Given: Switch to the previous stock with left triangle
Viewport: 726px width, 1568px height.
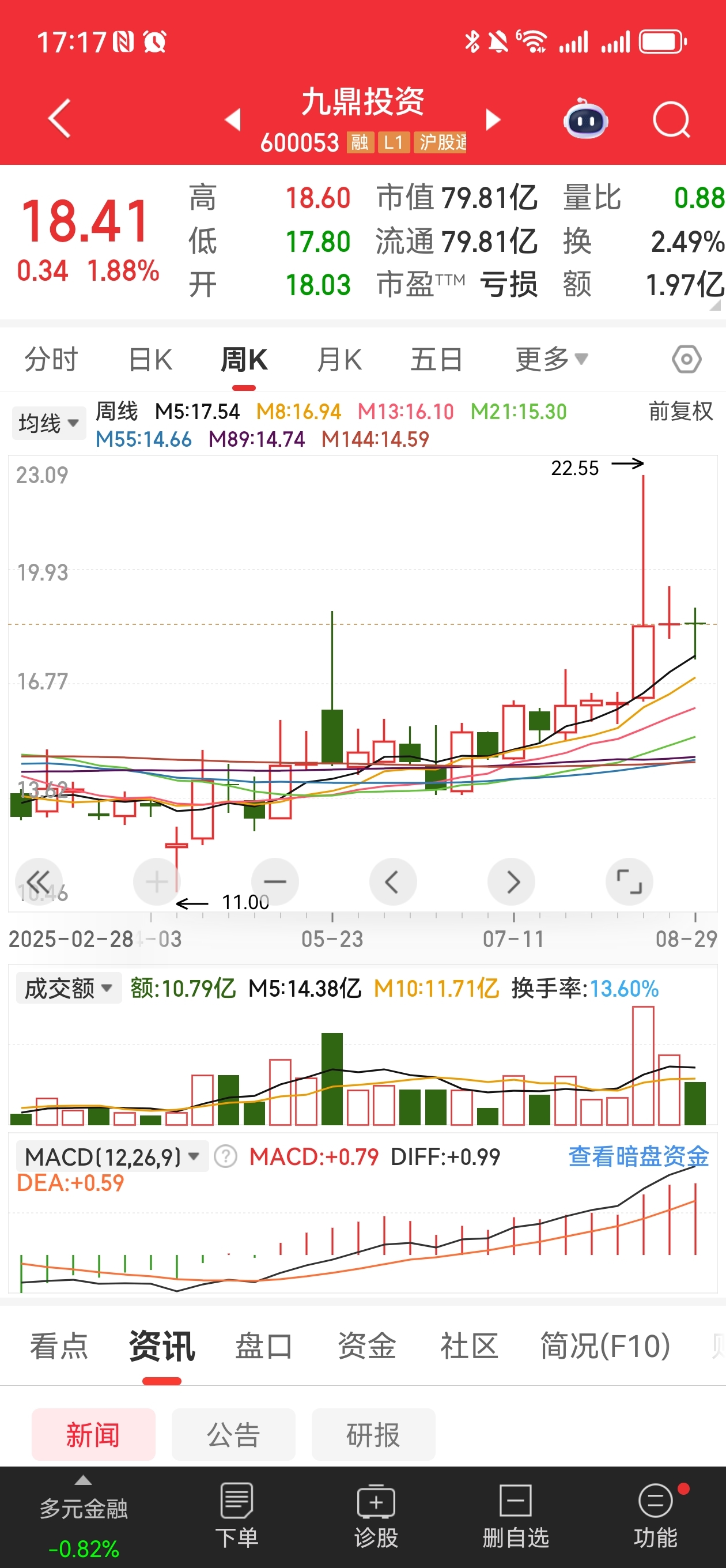Looking at the screenshot, I should tap(233, 119).
